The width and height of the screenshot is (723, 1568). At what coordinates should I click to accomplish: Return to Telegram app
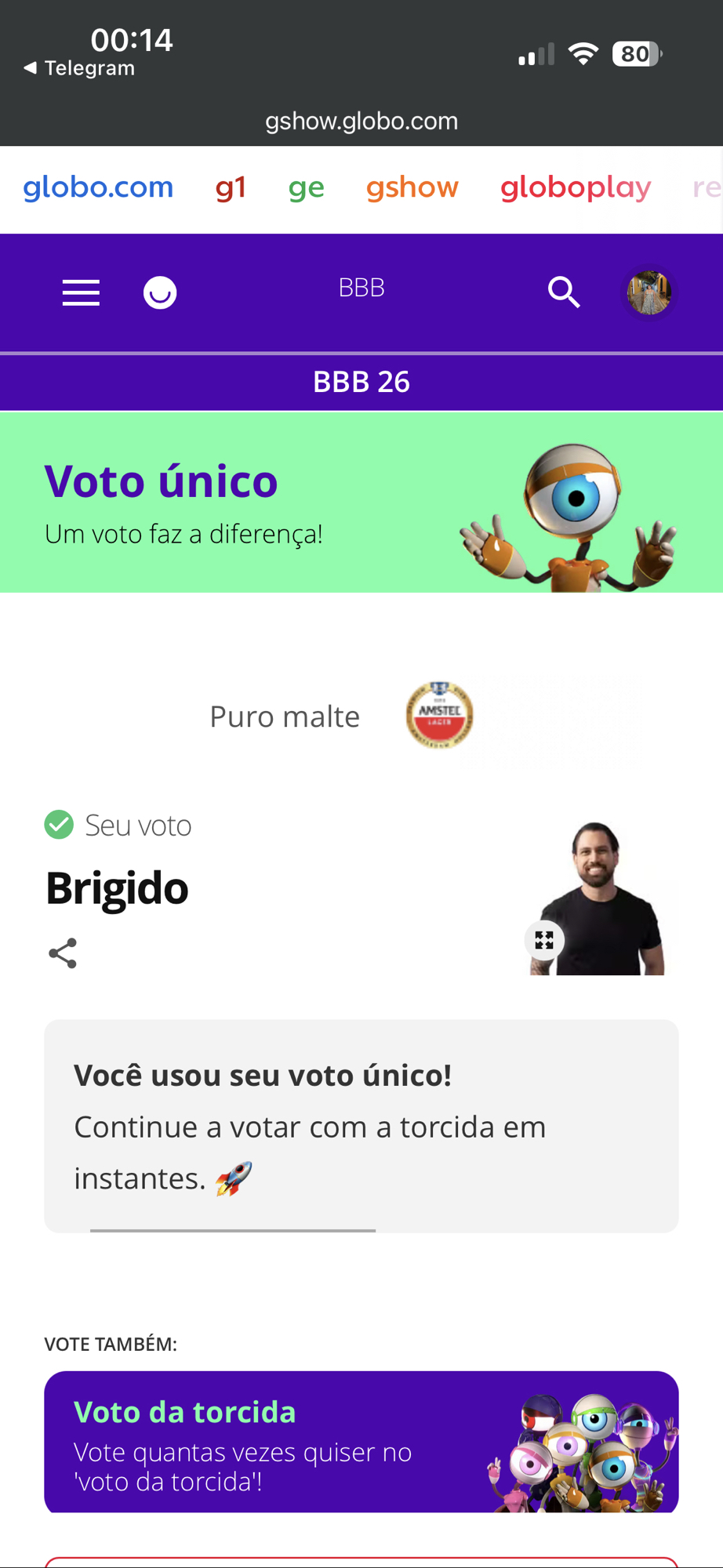pos(80,68)
